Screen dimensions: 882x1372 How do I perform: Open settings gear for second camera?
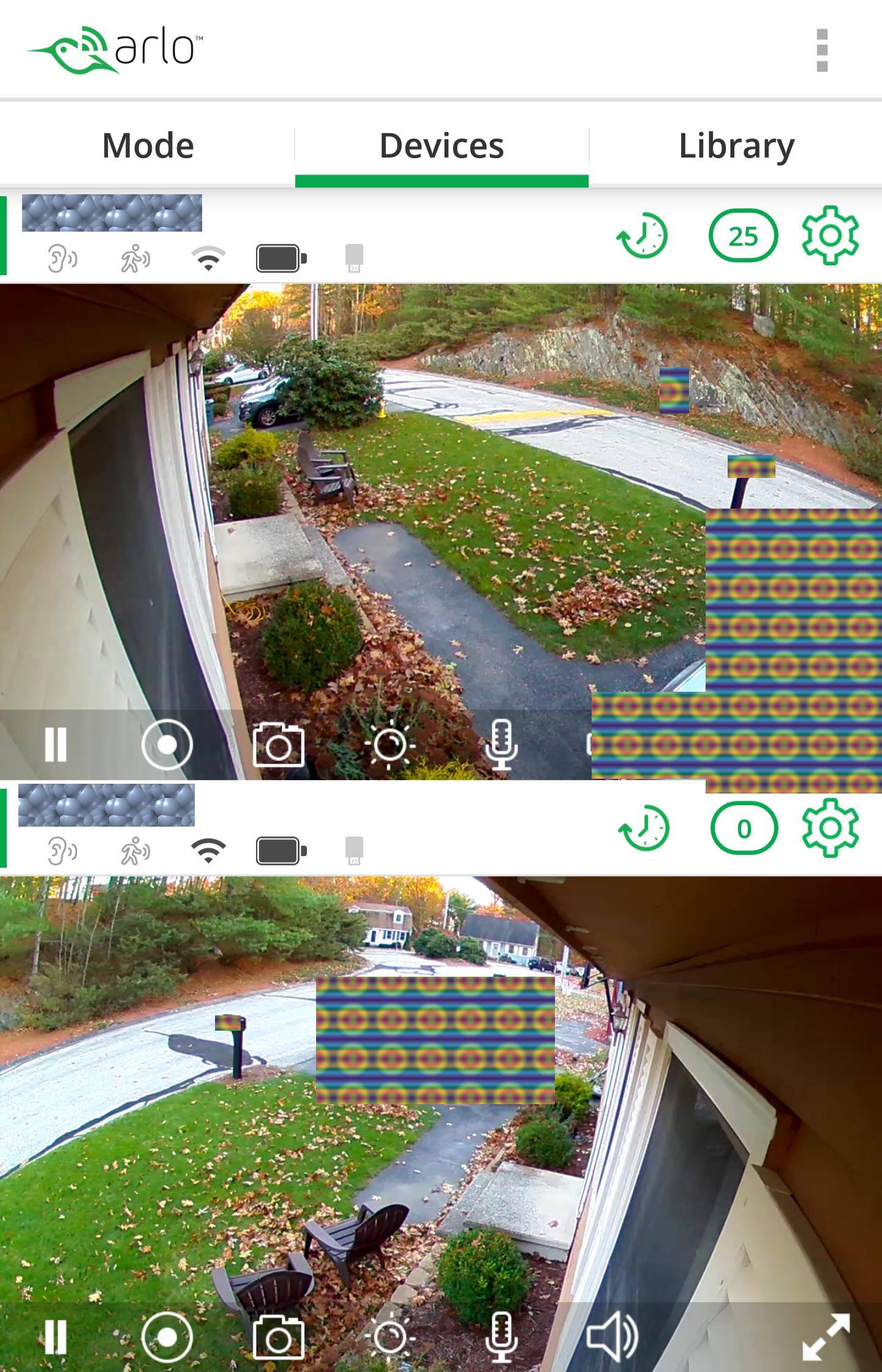pyautogui.click(x=830, y=828)
